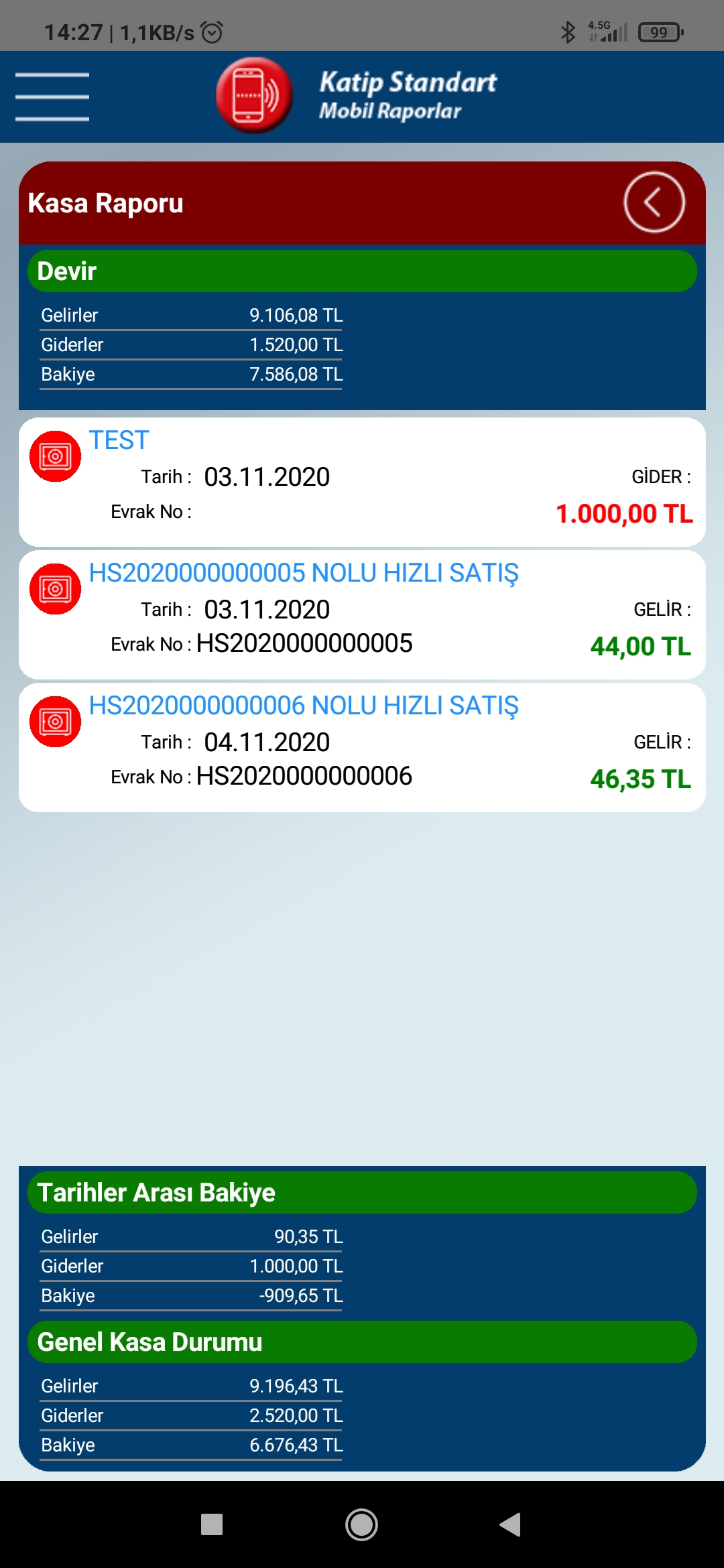
Task: Open the TEST expense entry
Action: pos(362,482)
